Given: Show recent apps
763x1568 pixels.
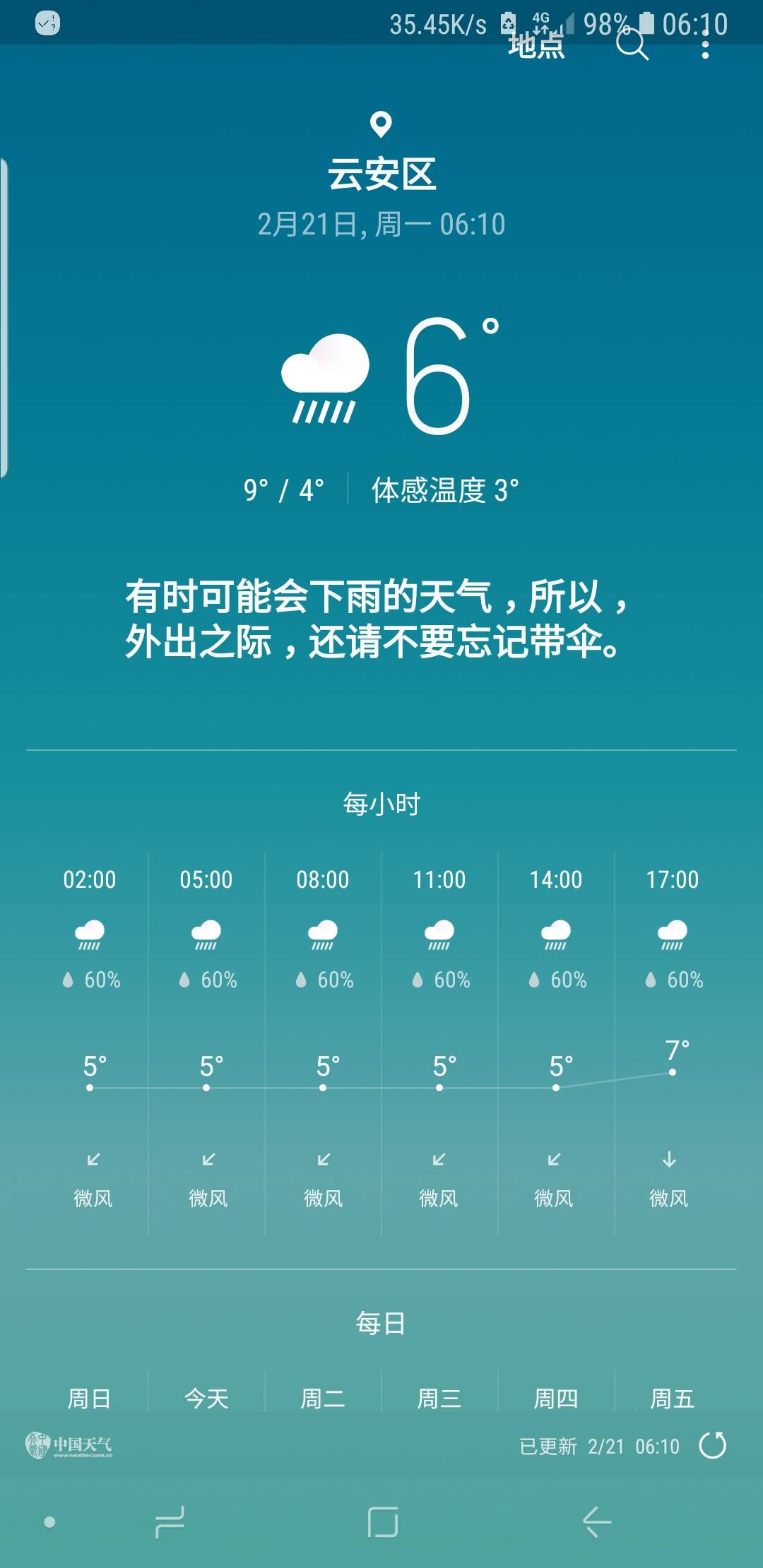Looking at the screenshot, I should pyautogui.click(x=170, y=1521).
